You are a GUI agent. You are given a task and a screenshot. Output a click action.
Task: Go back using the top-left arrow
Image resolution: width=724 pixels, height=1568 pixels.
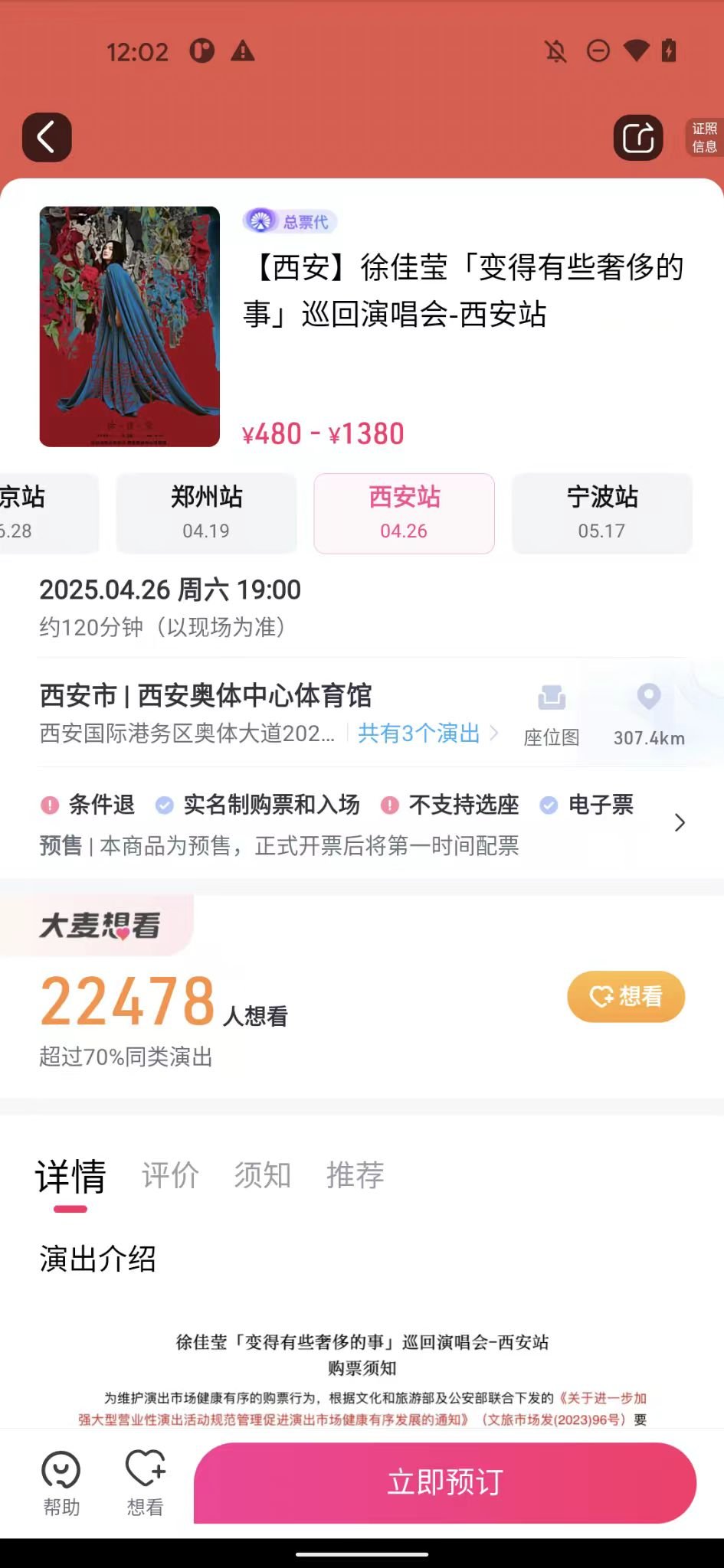tap(47, 138)
